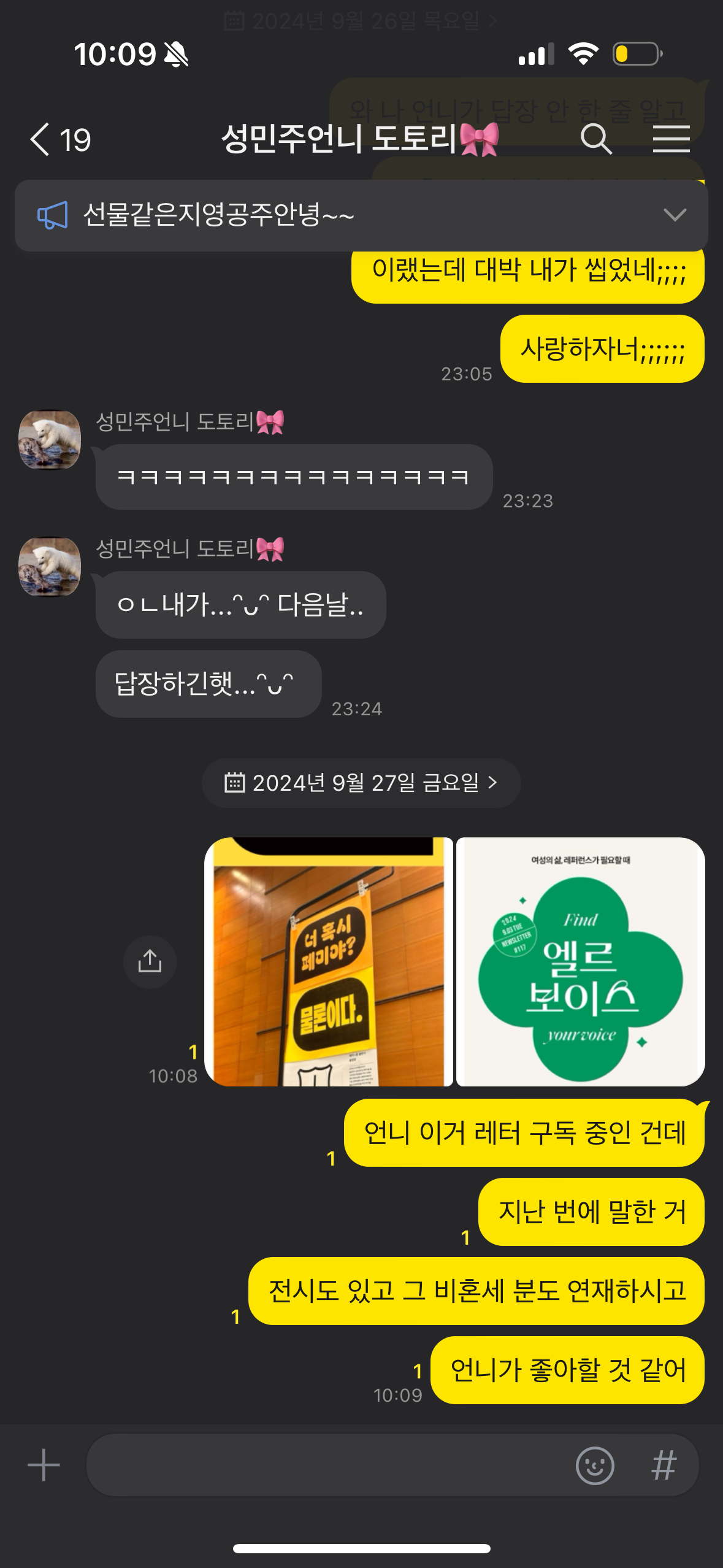The width and height of the screenshot is (723, 1568).
Task: Share the sent photos
Action: tap(150, 961)
